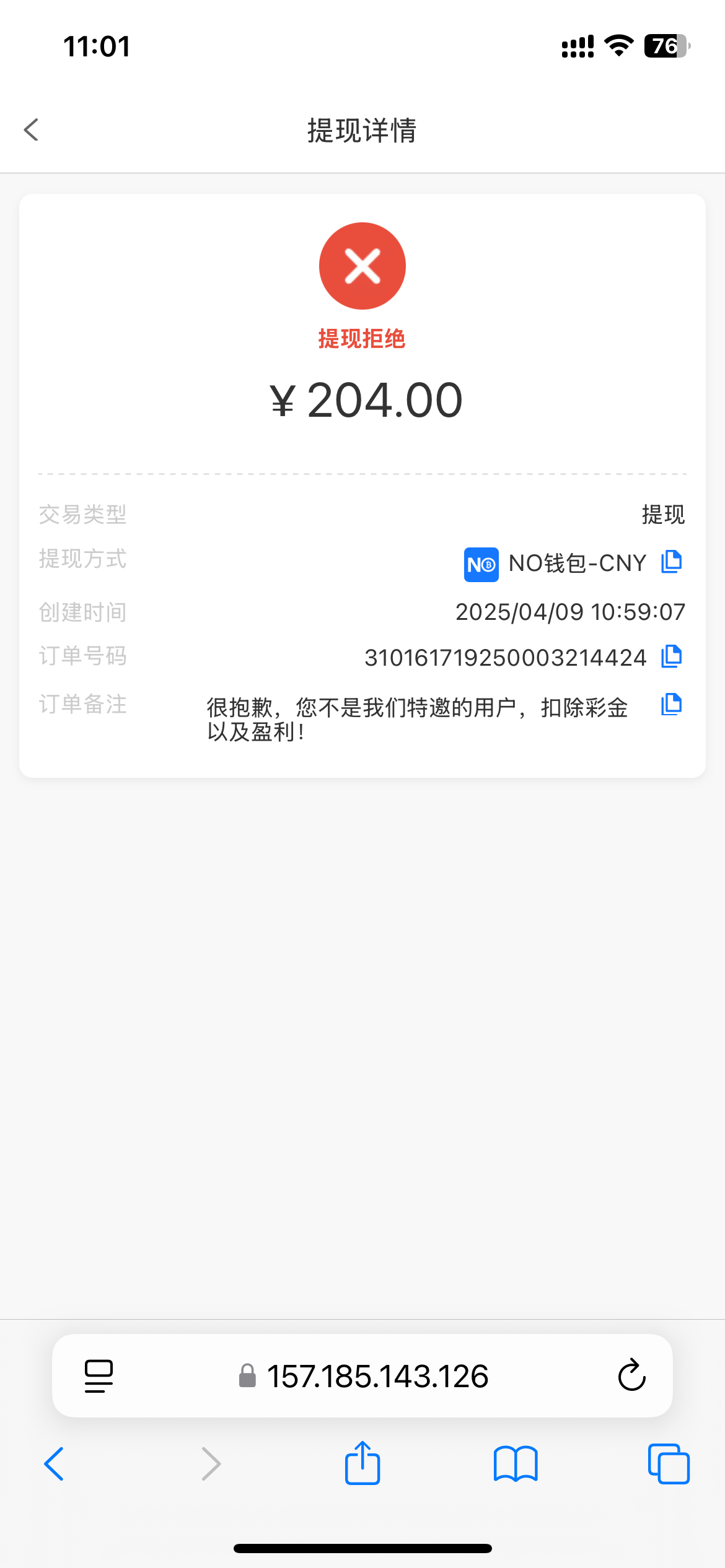Image resolution: width=725 pixels, height=1568 pixels.
Task: Open the Safari page menu button
Action: click(99, 1376)
